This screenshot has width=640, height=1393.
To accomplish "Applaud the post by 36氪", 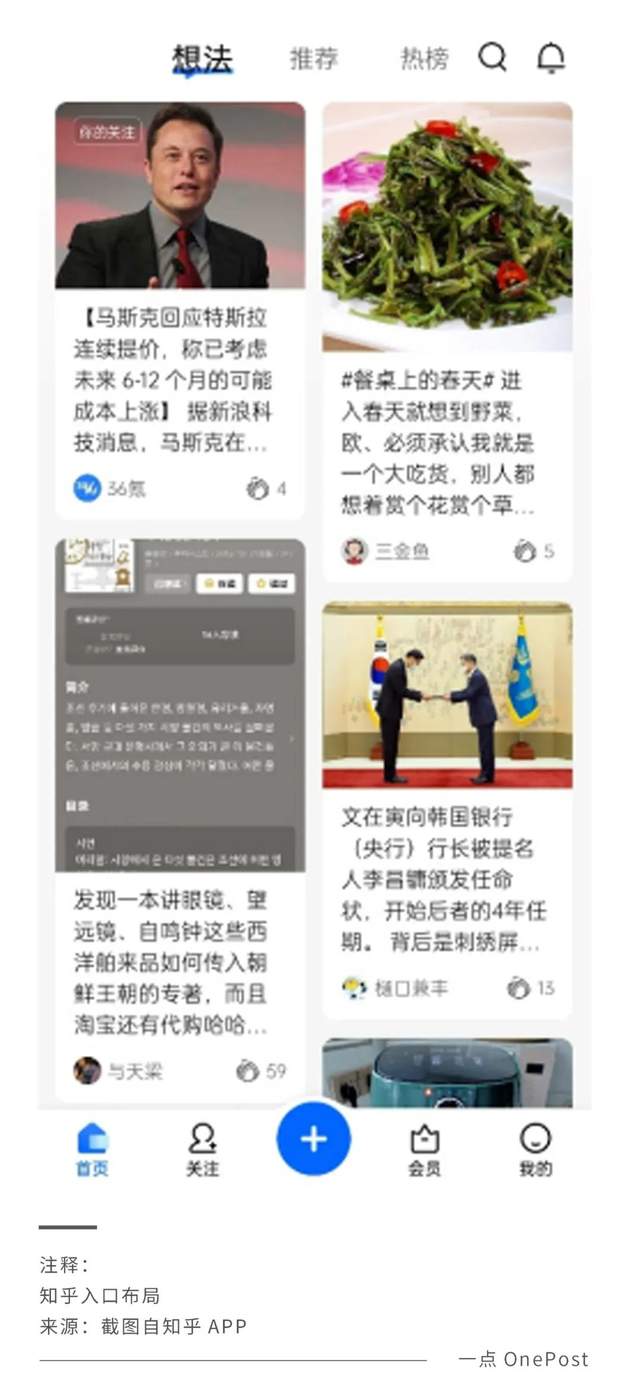I will point(267,489).
